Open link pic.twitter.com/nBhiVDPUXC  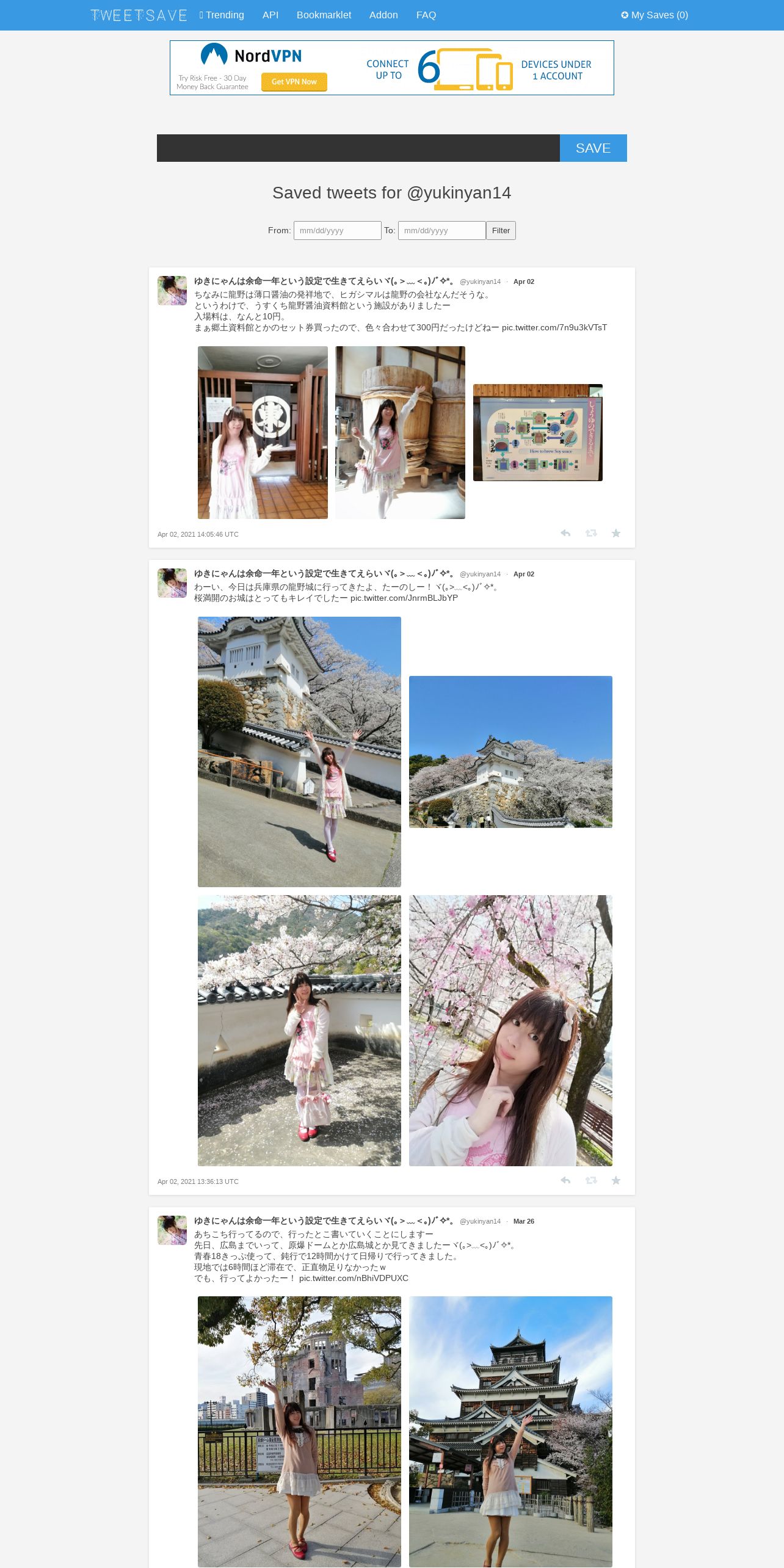tap(354, 1278)
